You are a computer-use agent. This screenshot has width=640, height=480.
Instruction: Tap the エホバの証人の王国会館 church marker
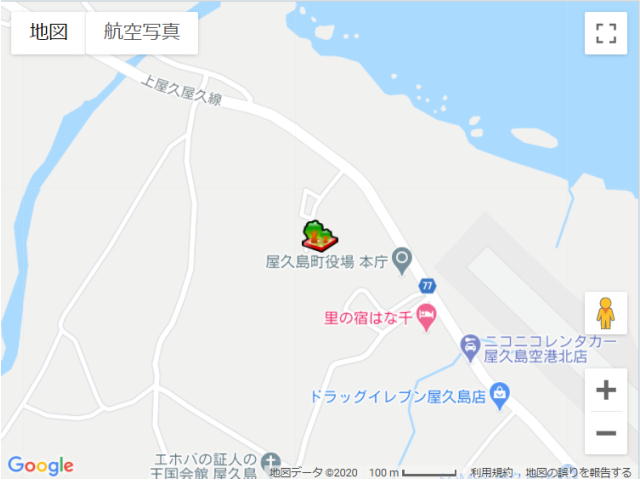coord(272,464)
